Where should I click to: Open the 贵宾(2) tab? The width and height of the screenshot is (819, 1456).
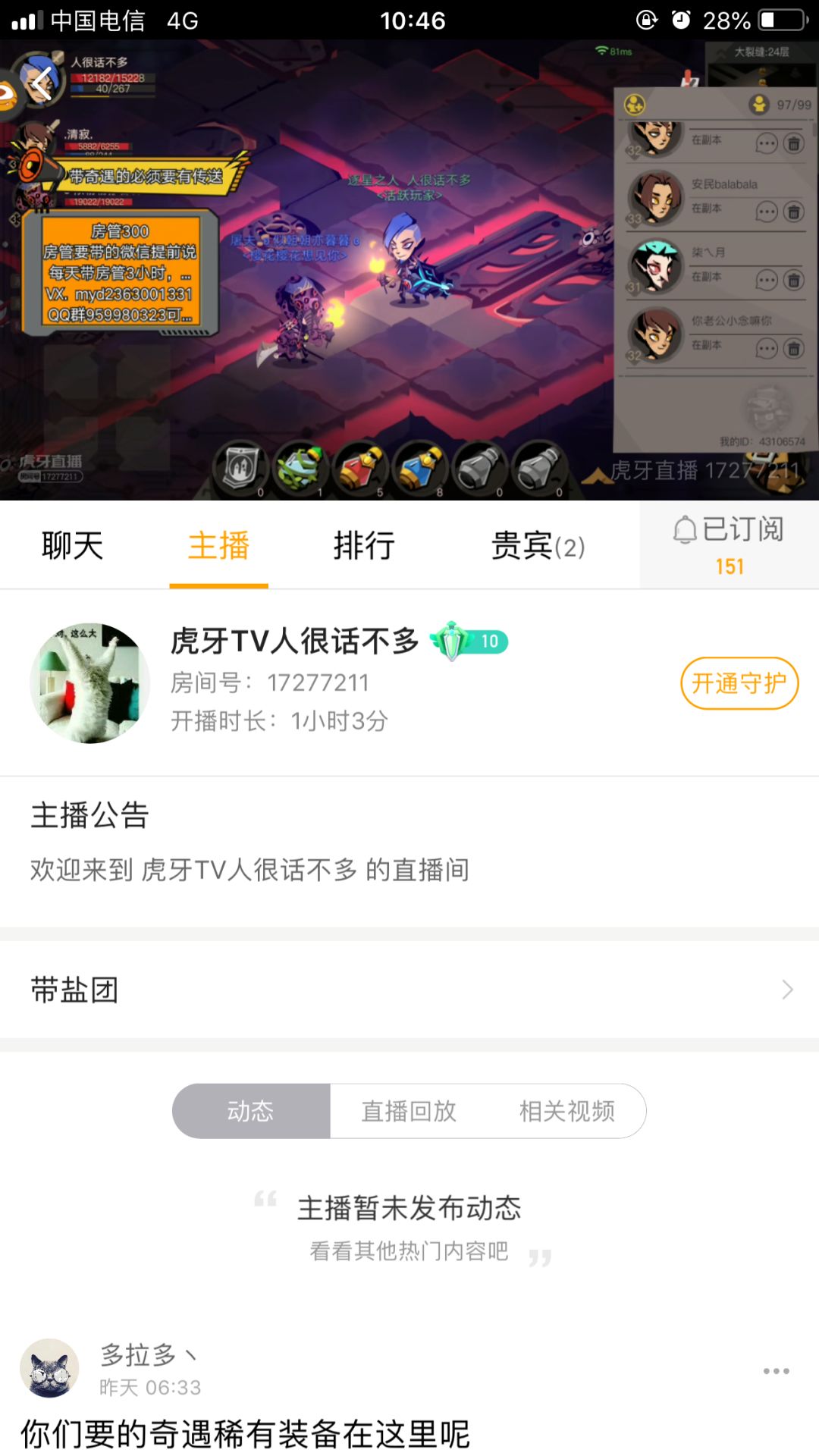[x=538, y=546]
